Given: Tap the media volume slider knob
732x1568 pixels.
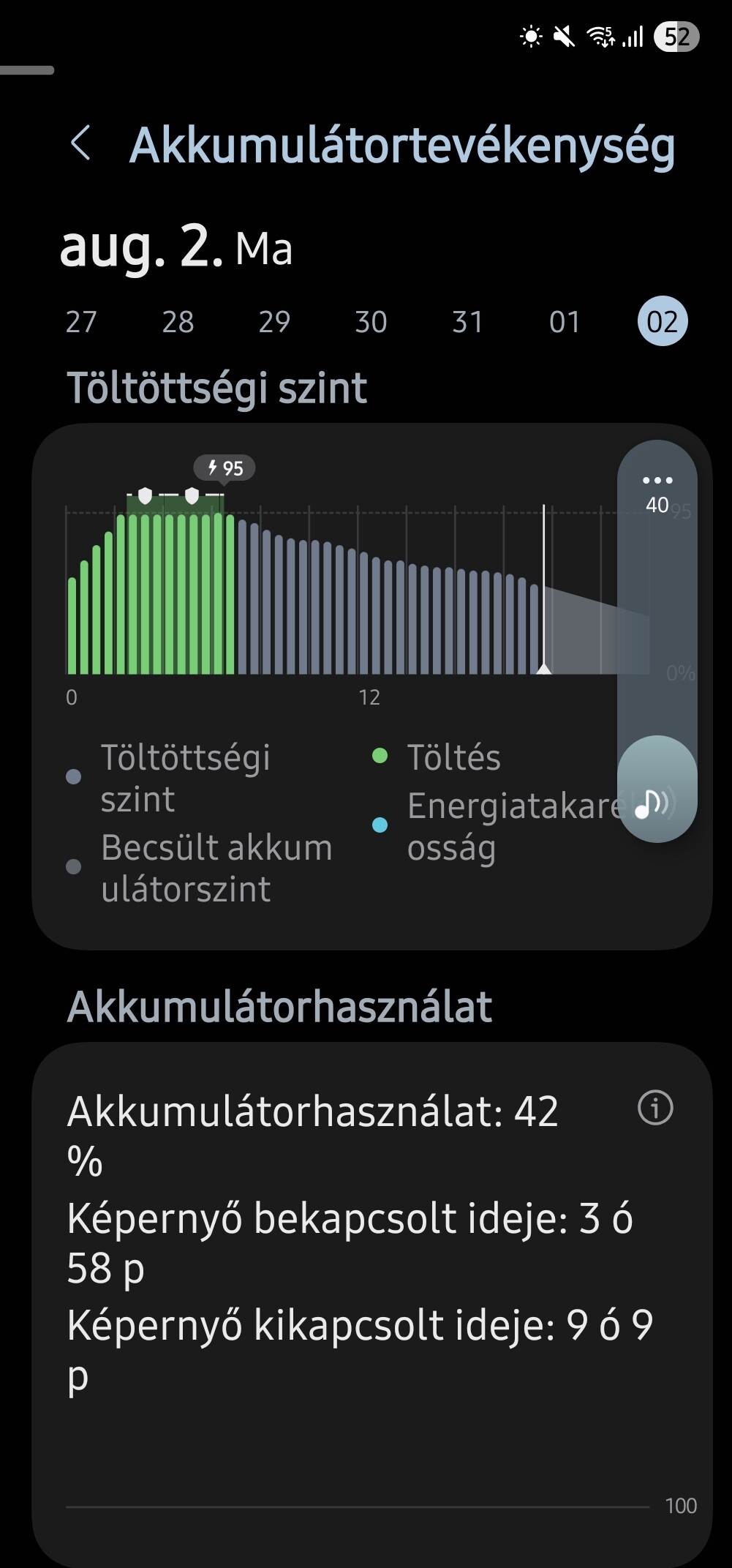Looking at the screenshot, I should (x=657, y=789).
